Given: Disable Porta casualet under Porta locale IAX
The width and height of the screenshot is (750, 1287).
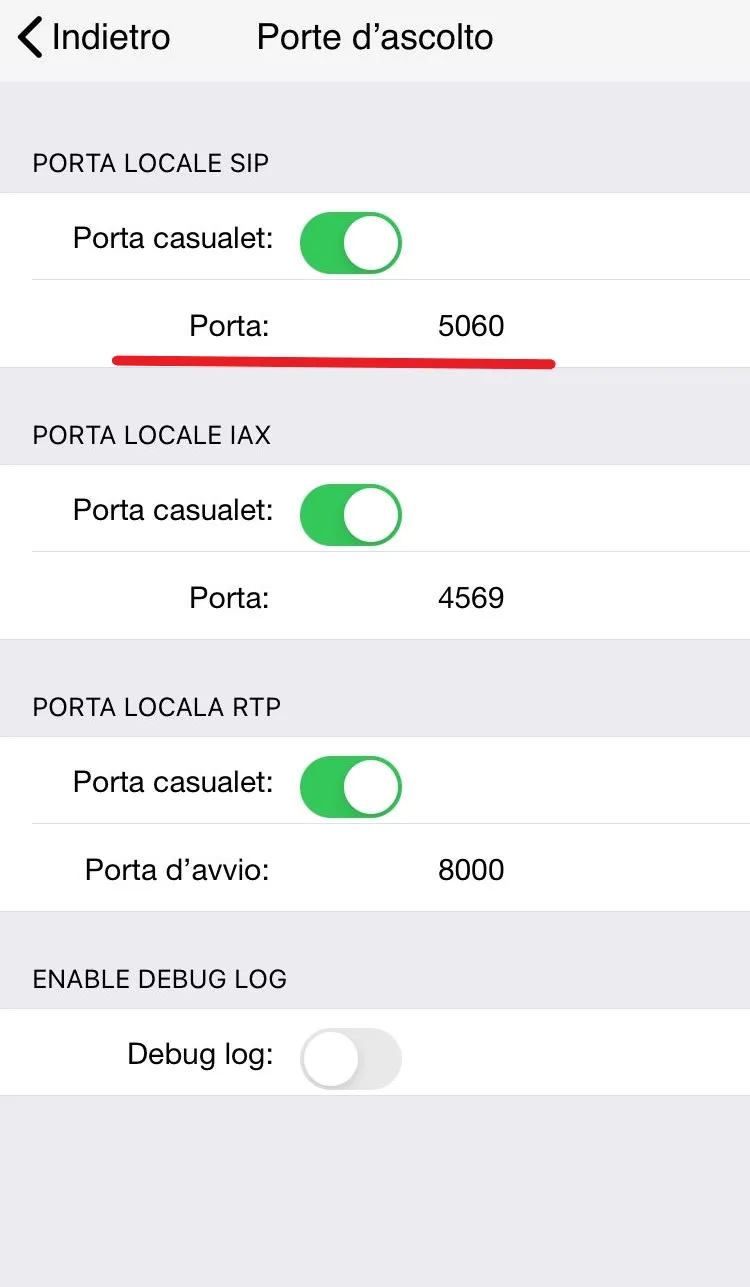Looking at the screenshot, I should (351, 514).
